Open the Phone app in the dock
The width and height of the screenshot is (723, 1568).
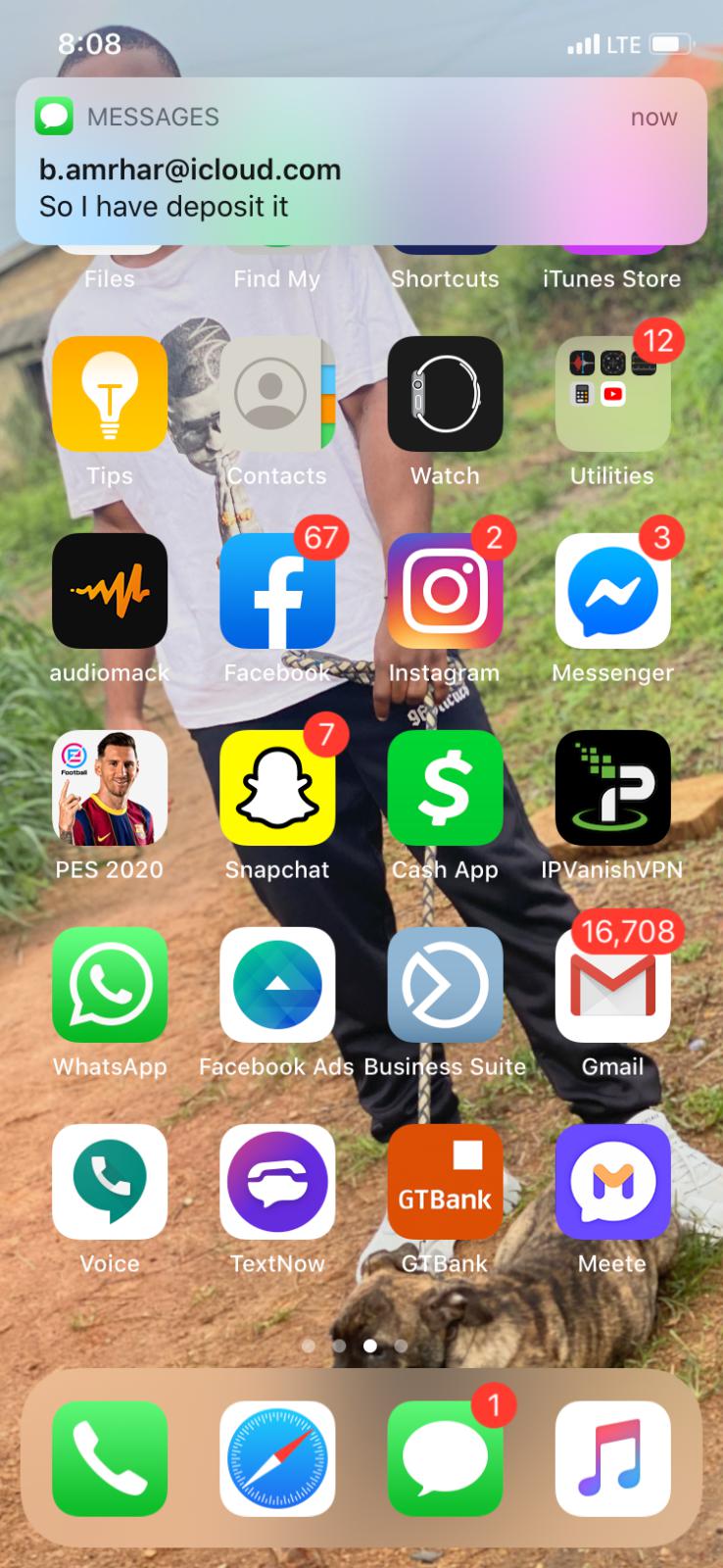coord(110,1458)
